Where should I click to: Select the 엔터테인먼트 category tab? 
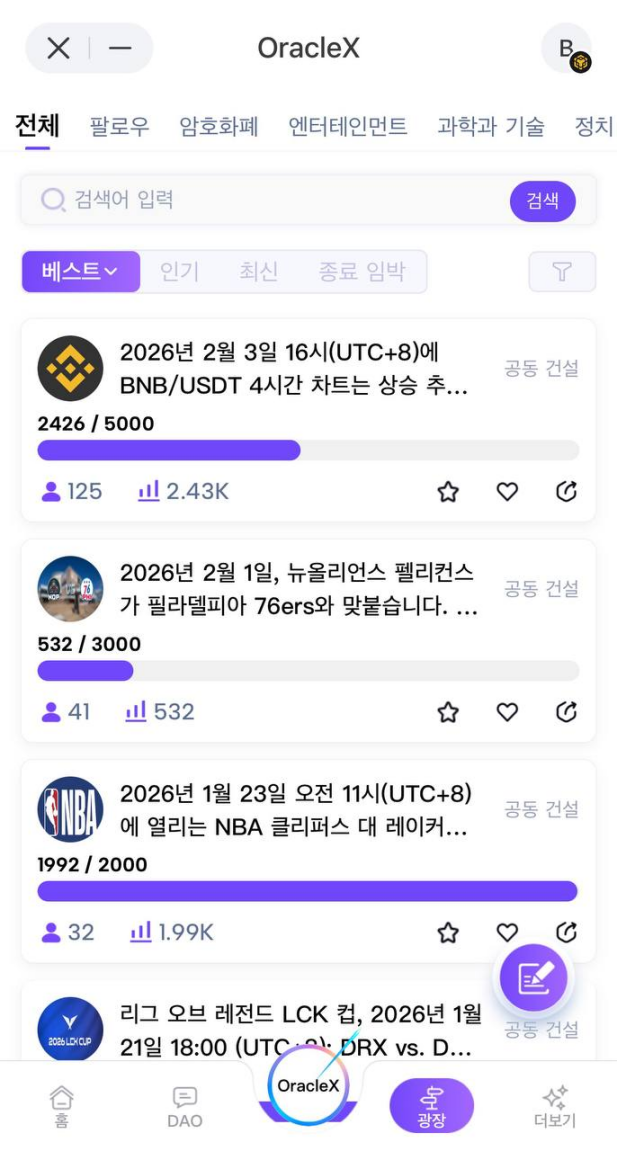pos(348,127)
